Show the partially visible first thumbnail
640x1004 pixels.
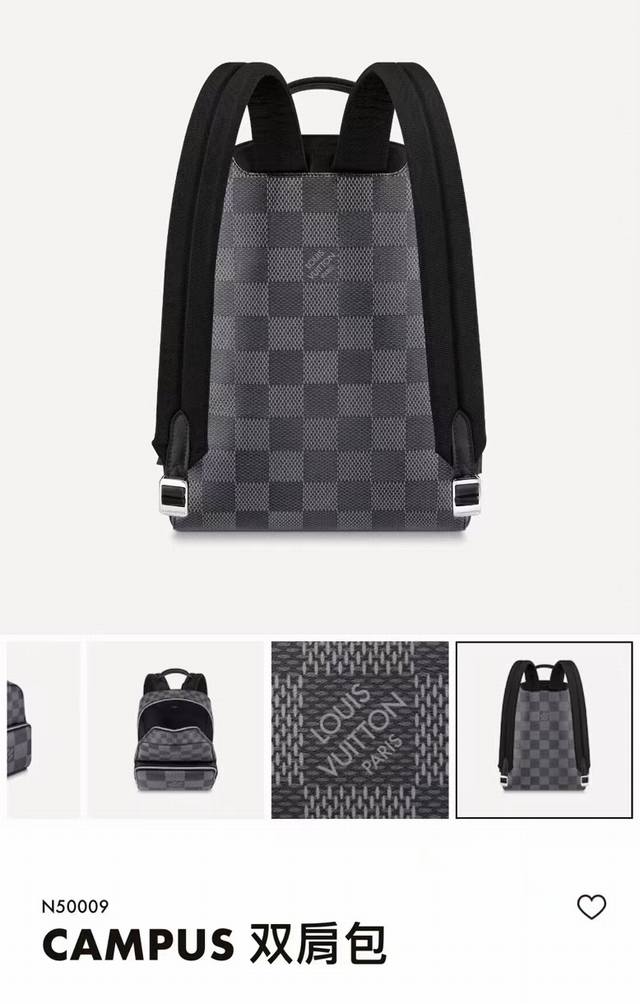coord(40,730)
